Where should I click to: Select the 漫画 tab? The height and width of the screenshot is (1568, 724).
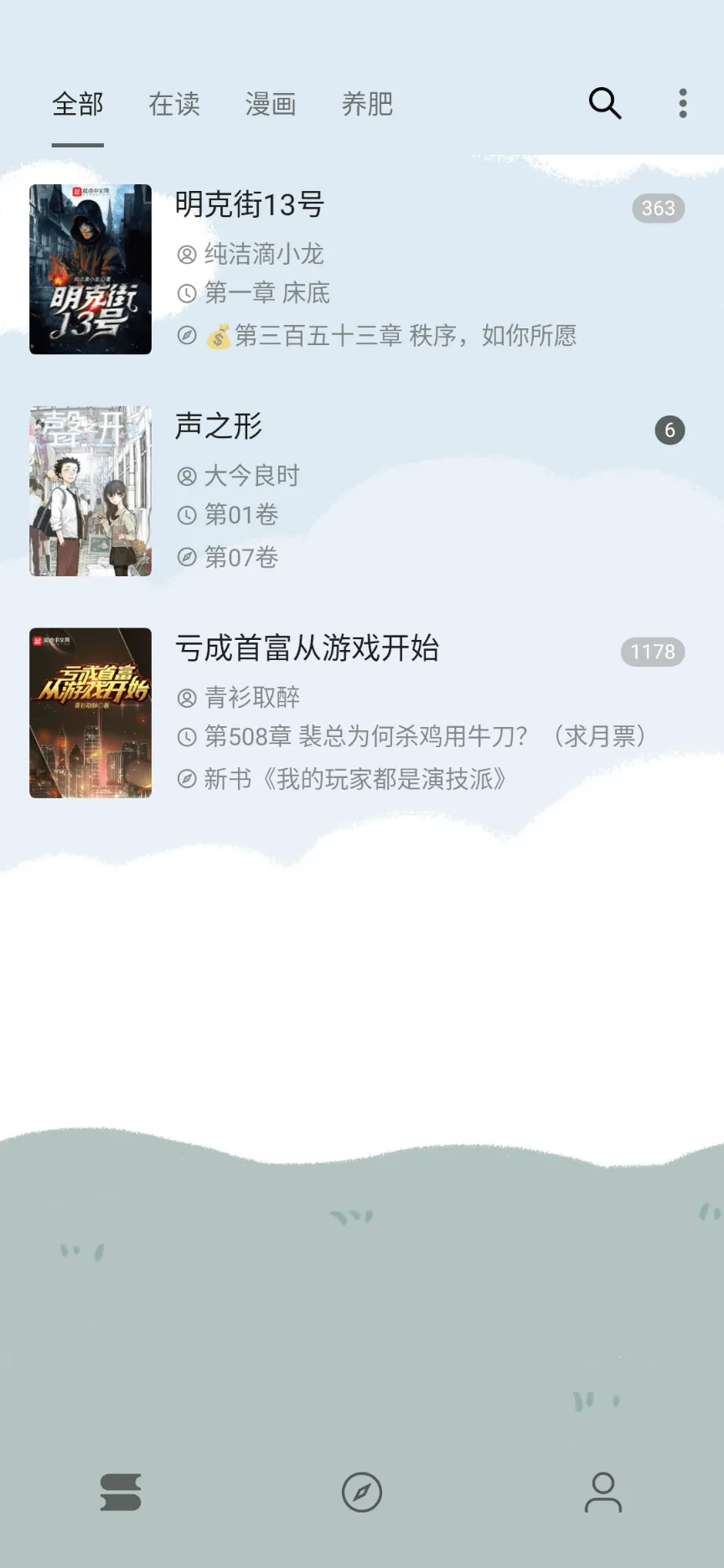pos(271,105)
